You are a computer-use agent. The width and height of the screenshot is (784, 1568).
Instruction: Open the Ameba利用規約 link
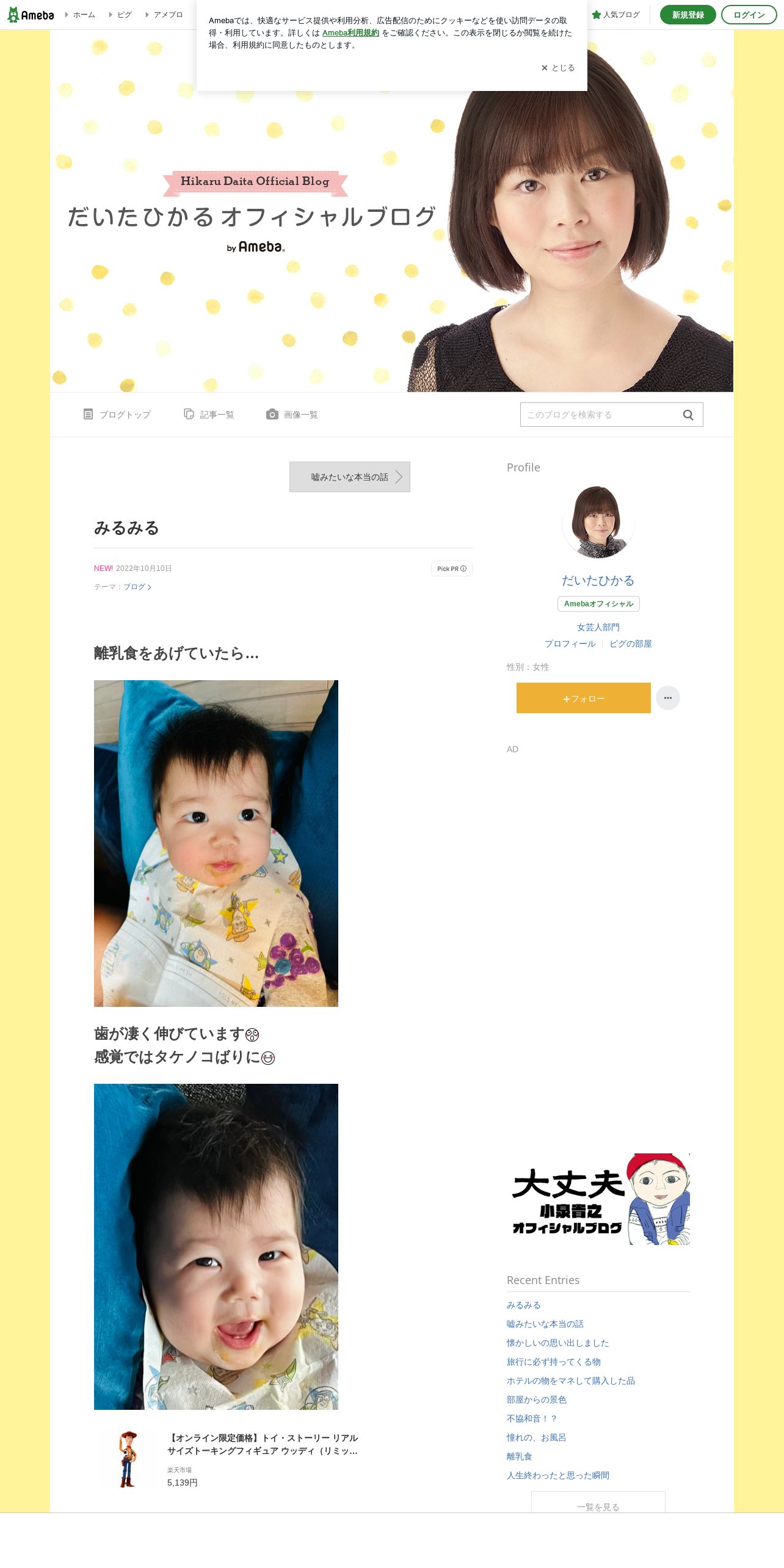[x=350, y=33]
